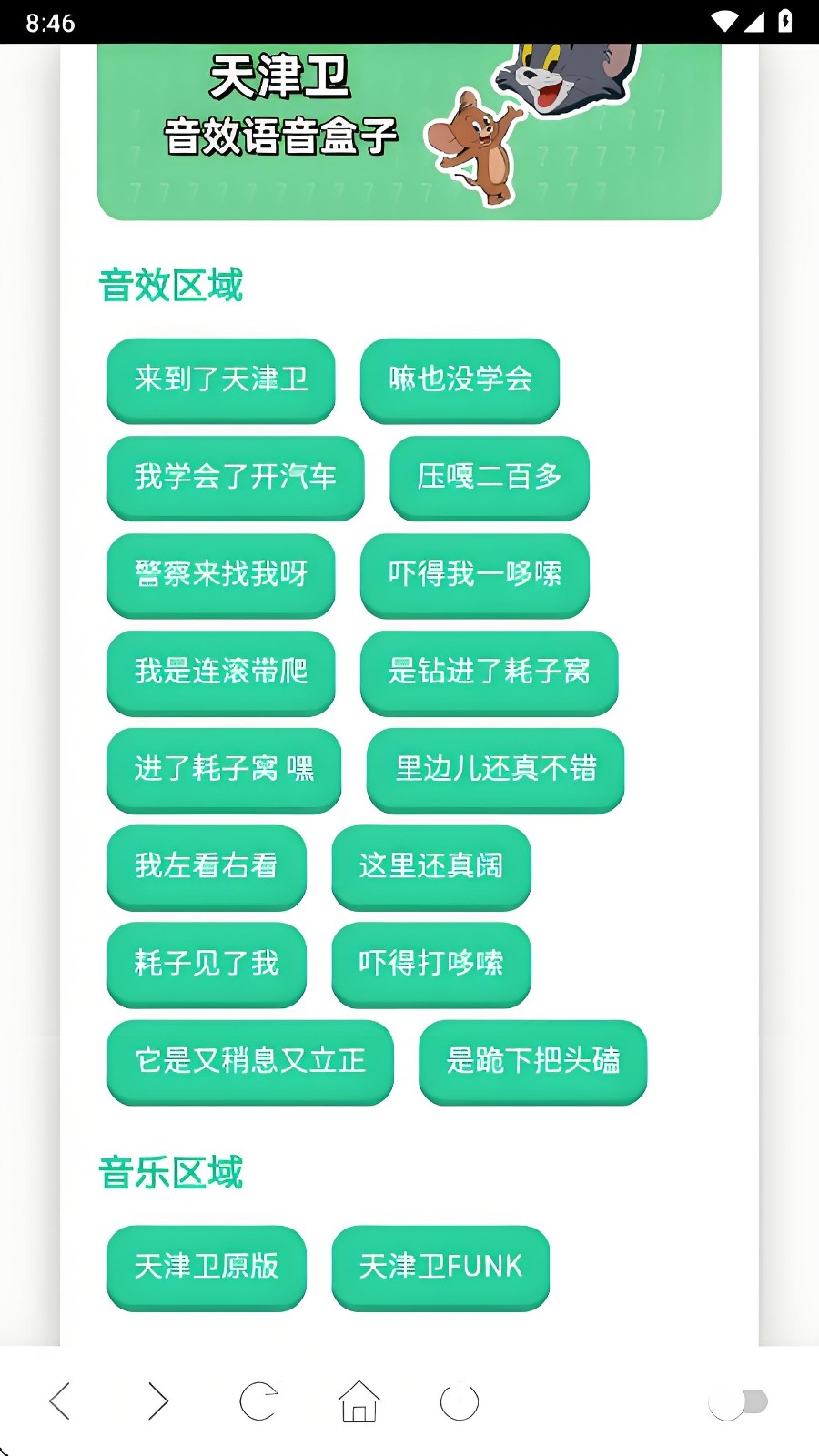Screen dimensions: 819x1456
Task: Go back using the left arrow
Action: pyautogui.click(x=60, y=1401)
